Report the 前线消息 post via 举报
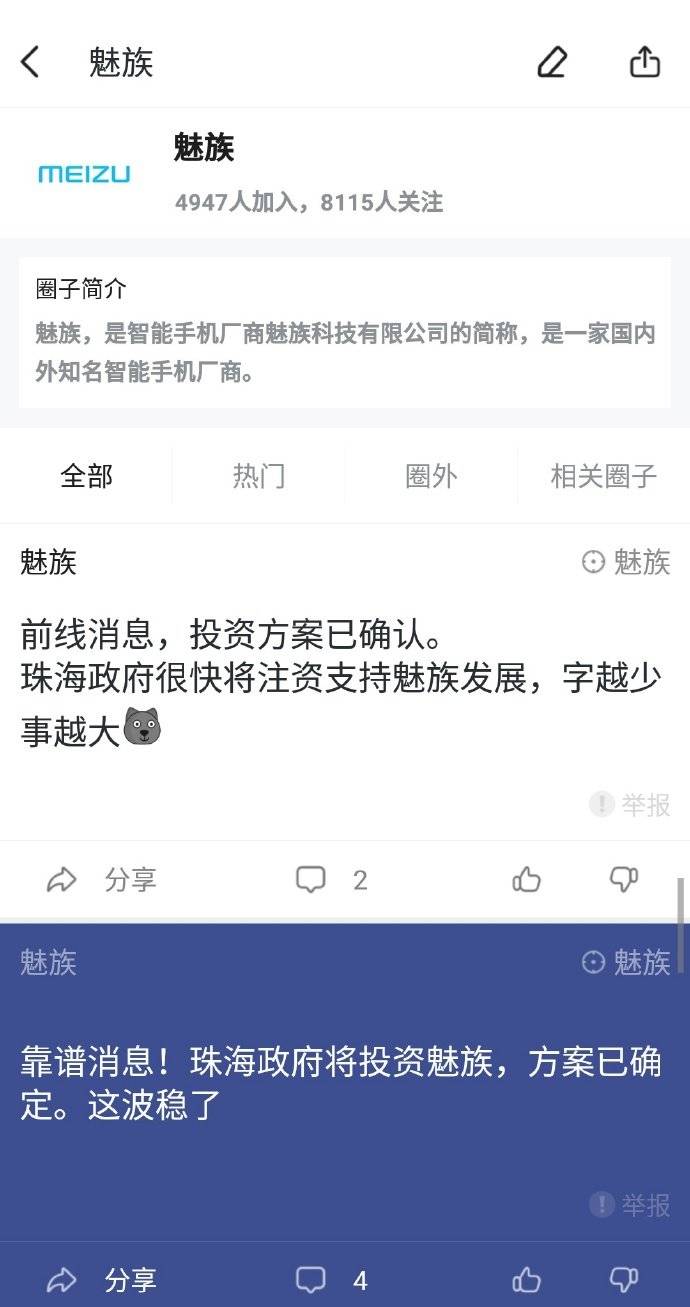The height and width of the screenshot is (1307, 690). point(630,804)
